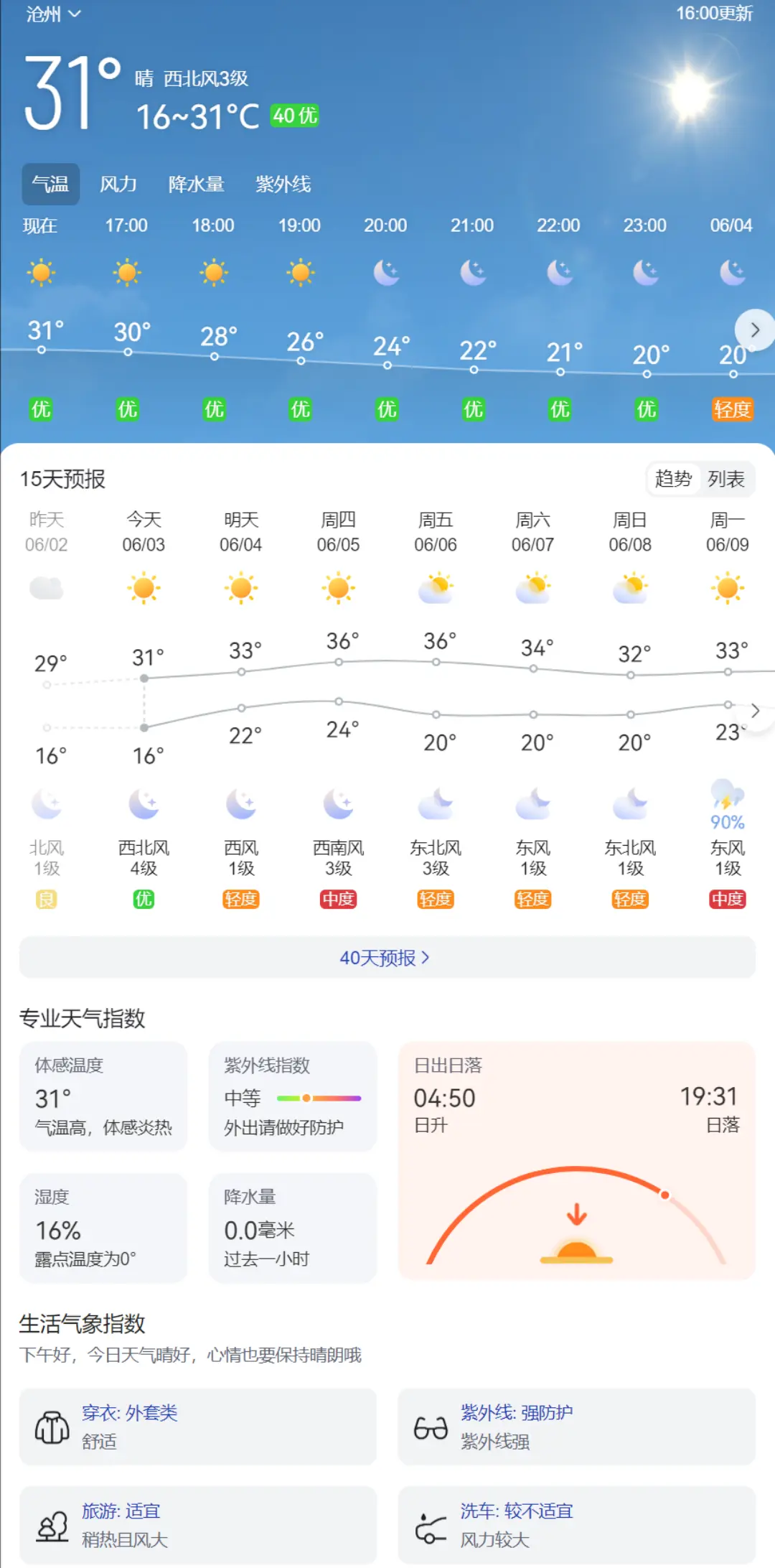Click the moon icon at 20:00
The height and width of the screenshot is (1568, 775).
pos(386,271)
